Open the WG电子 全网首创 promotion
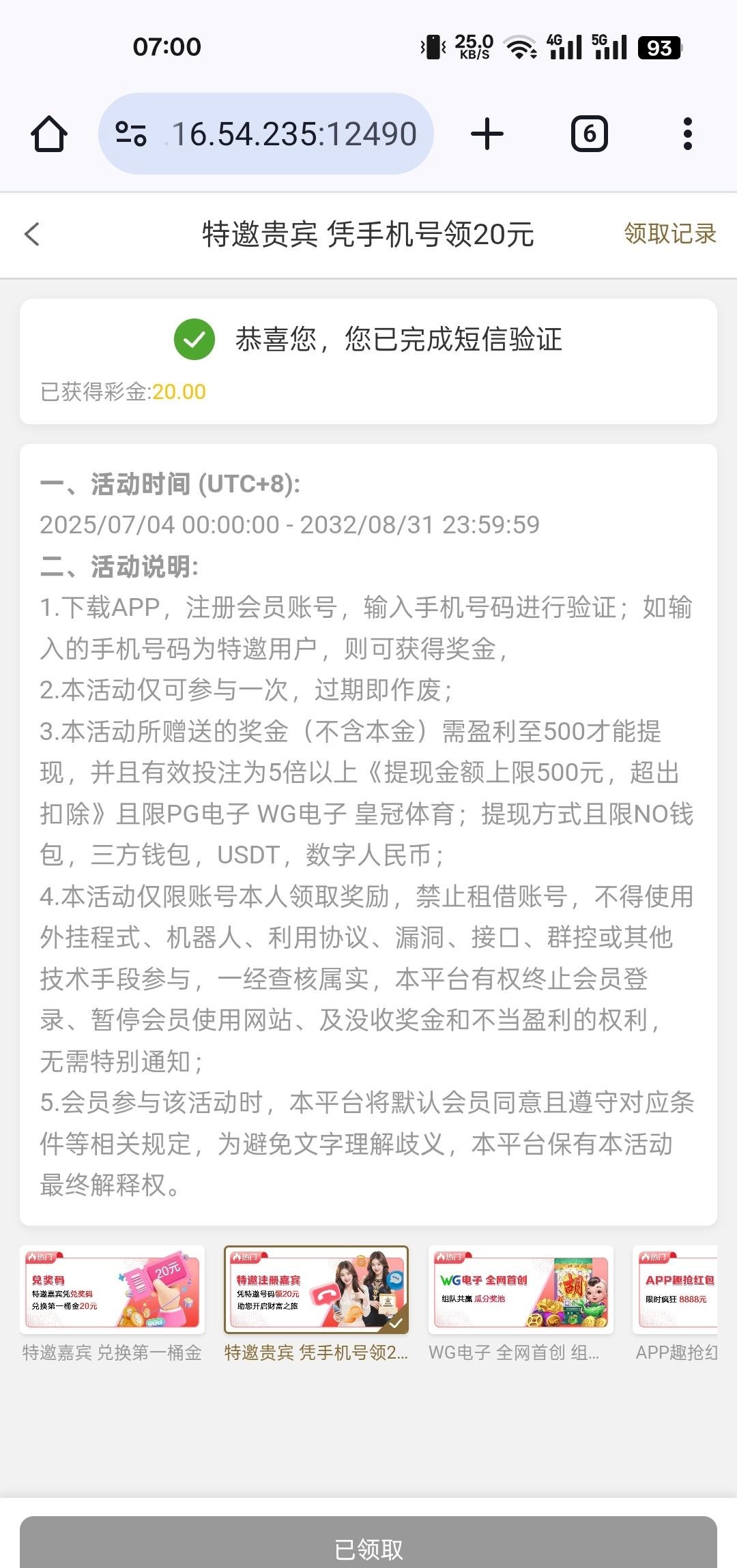This screenshot has height=1568, width=737. [x=521, y=1289]
